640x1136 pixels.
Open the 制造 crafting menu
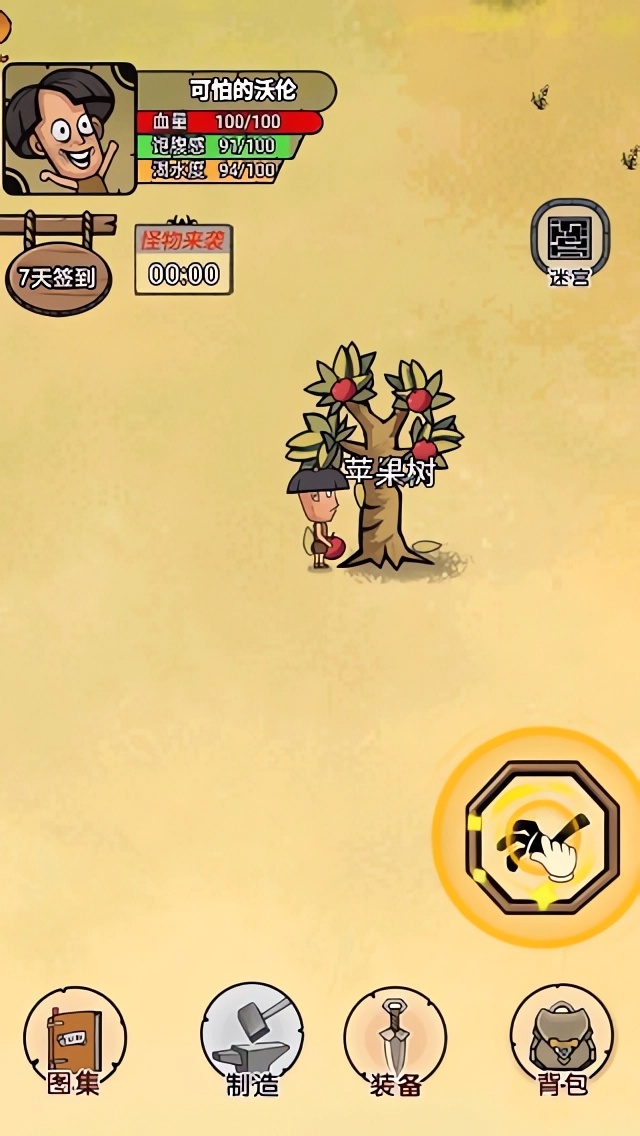(252, 1040)
